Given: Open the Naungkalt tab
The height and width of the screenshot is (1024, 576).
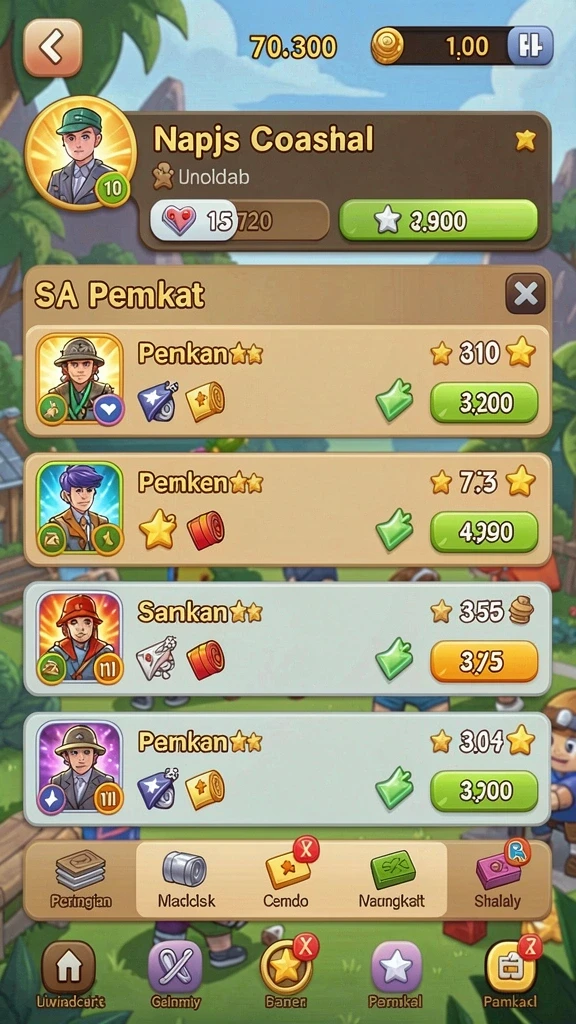Looking at the screenshot, I should coord(392,880).
